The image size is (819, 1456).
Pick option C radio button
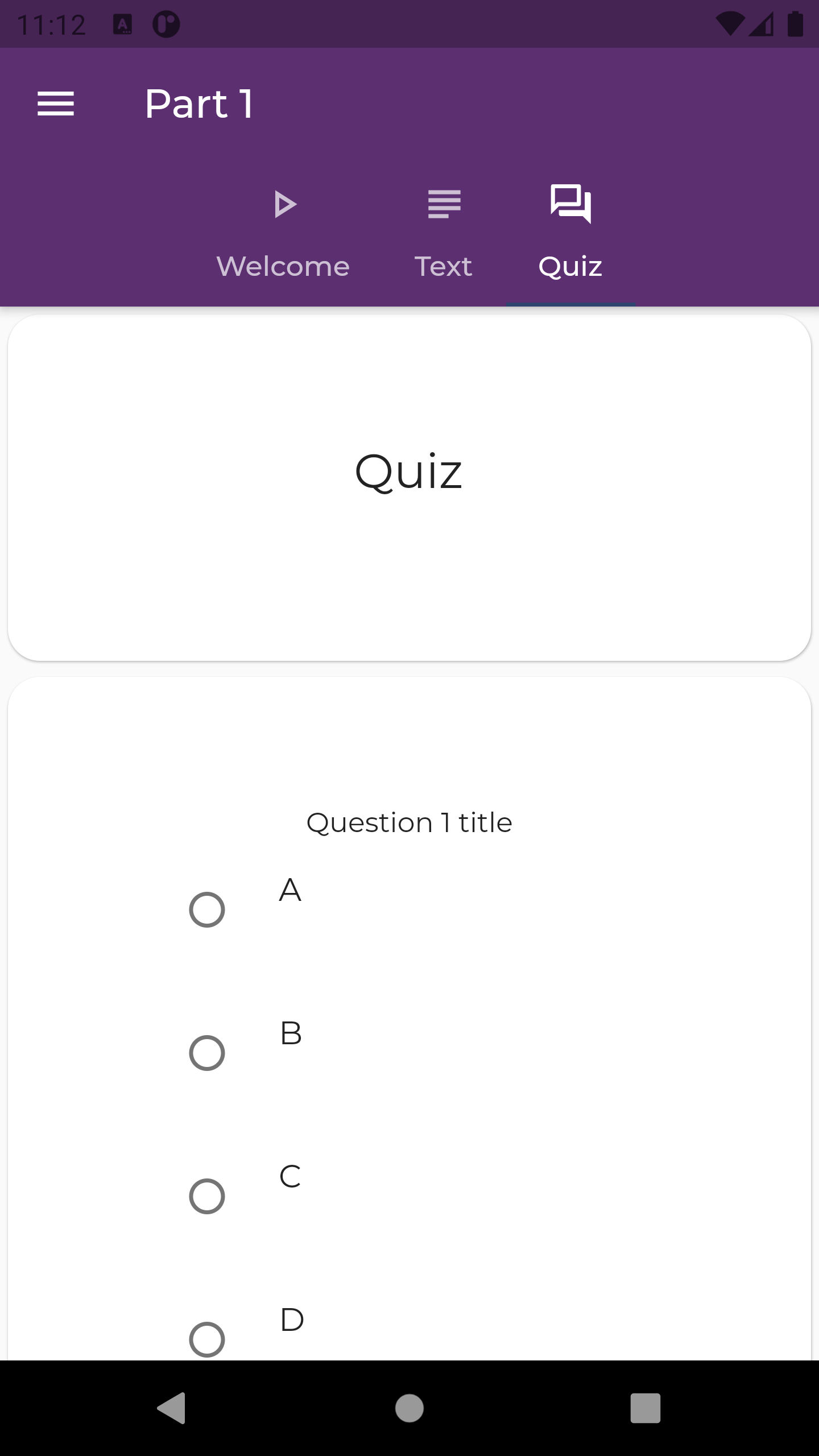[x=207, y=1196]
